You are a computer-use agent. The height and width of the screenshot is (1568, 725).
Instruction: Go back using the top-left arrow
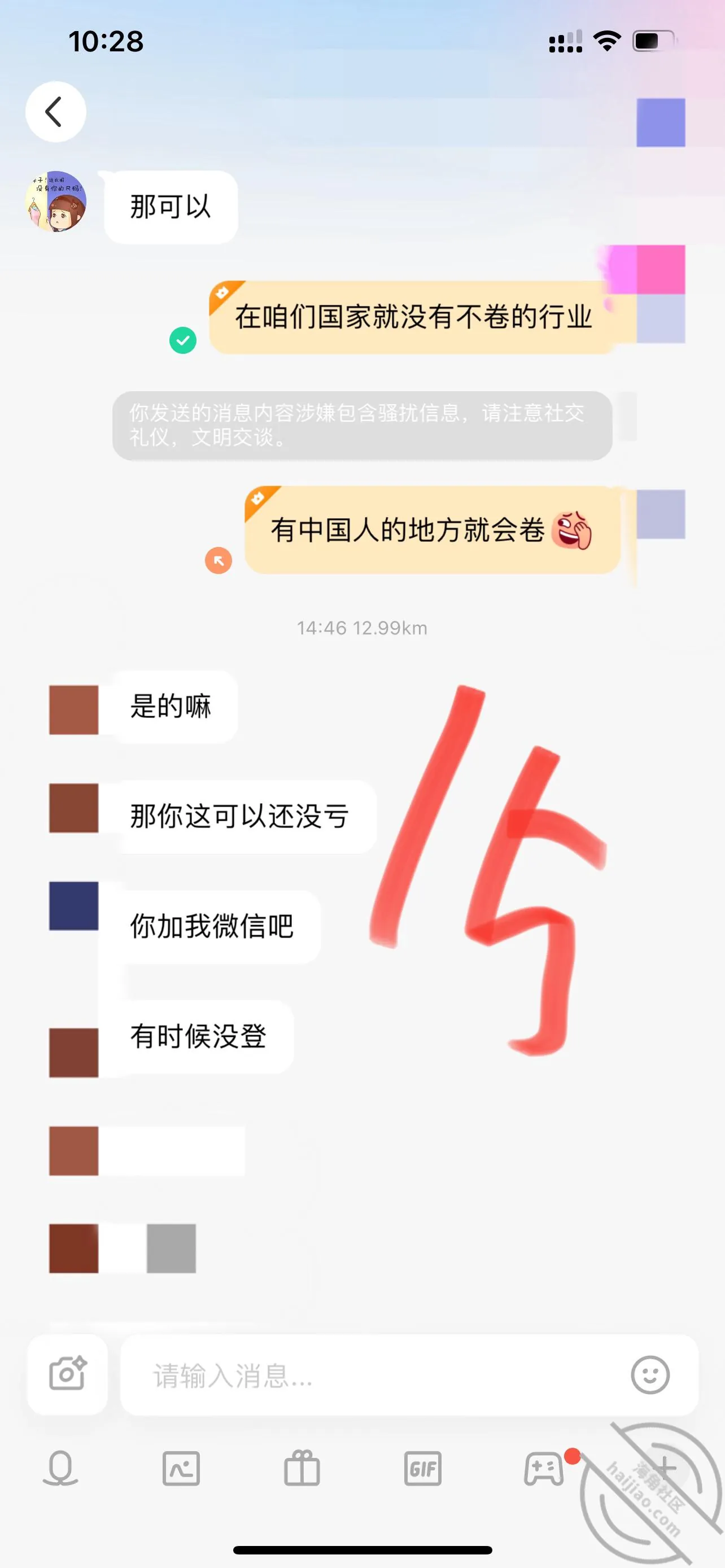(55, 112)
